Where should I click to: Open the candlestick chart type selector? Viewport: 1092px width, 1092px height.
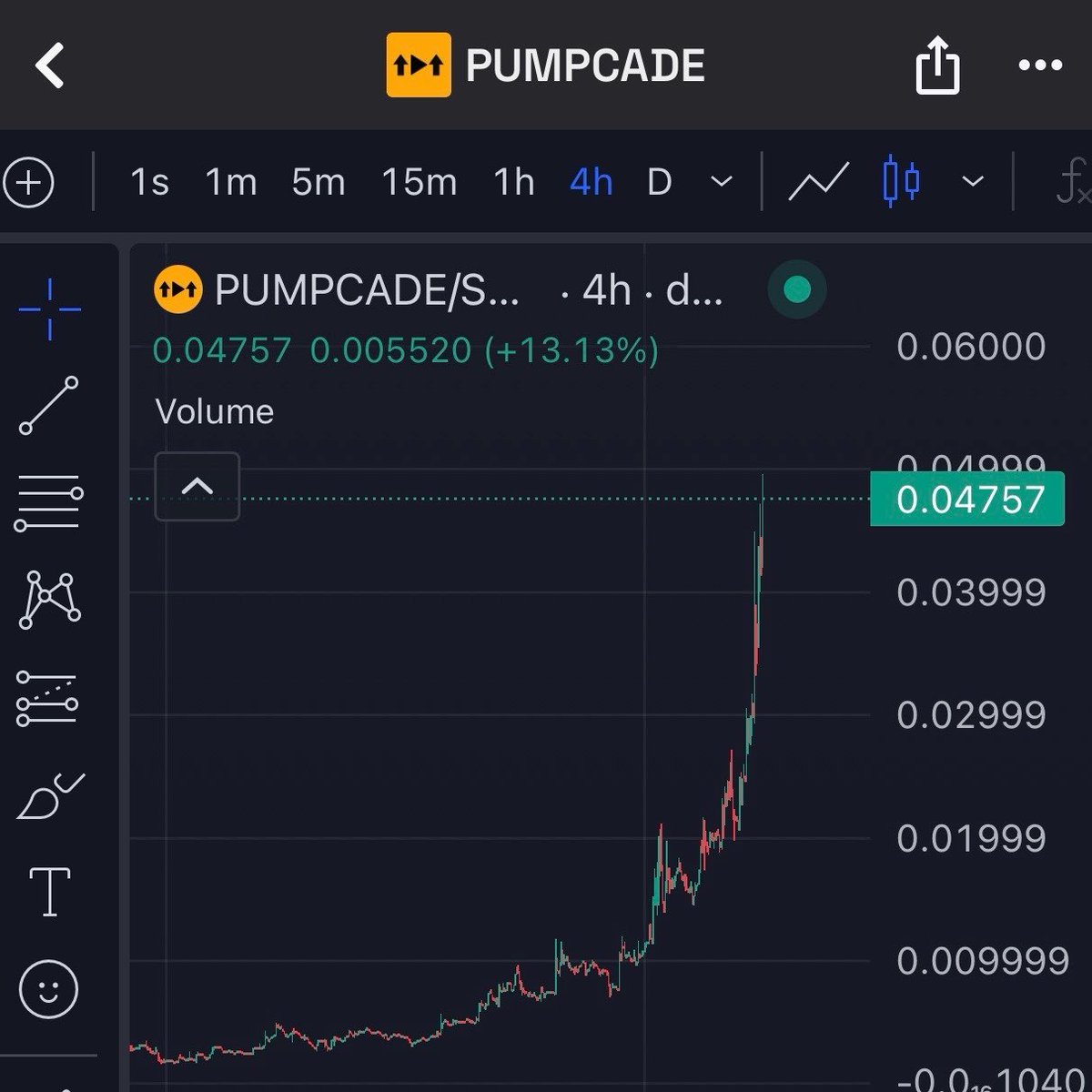coord(901,181)
